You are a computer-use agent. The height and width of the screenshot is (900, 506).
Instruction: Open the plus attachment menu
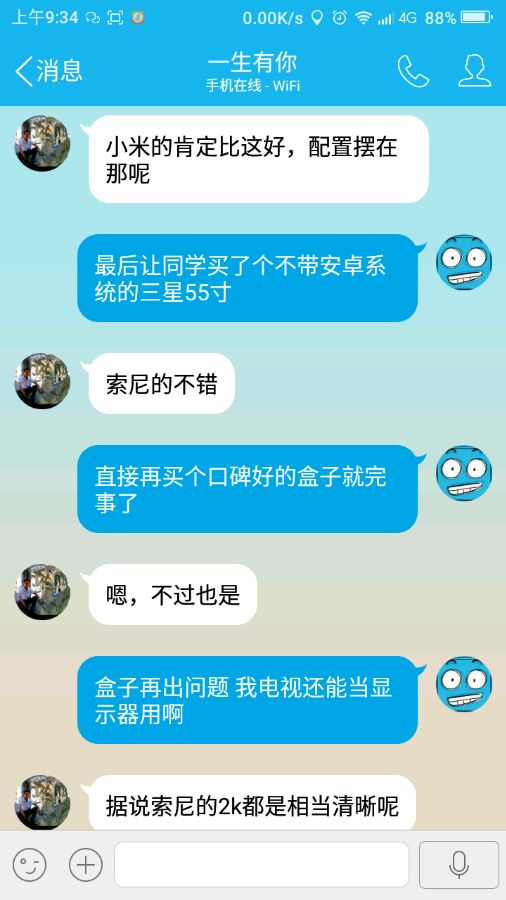(x=85, y=865)
